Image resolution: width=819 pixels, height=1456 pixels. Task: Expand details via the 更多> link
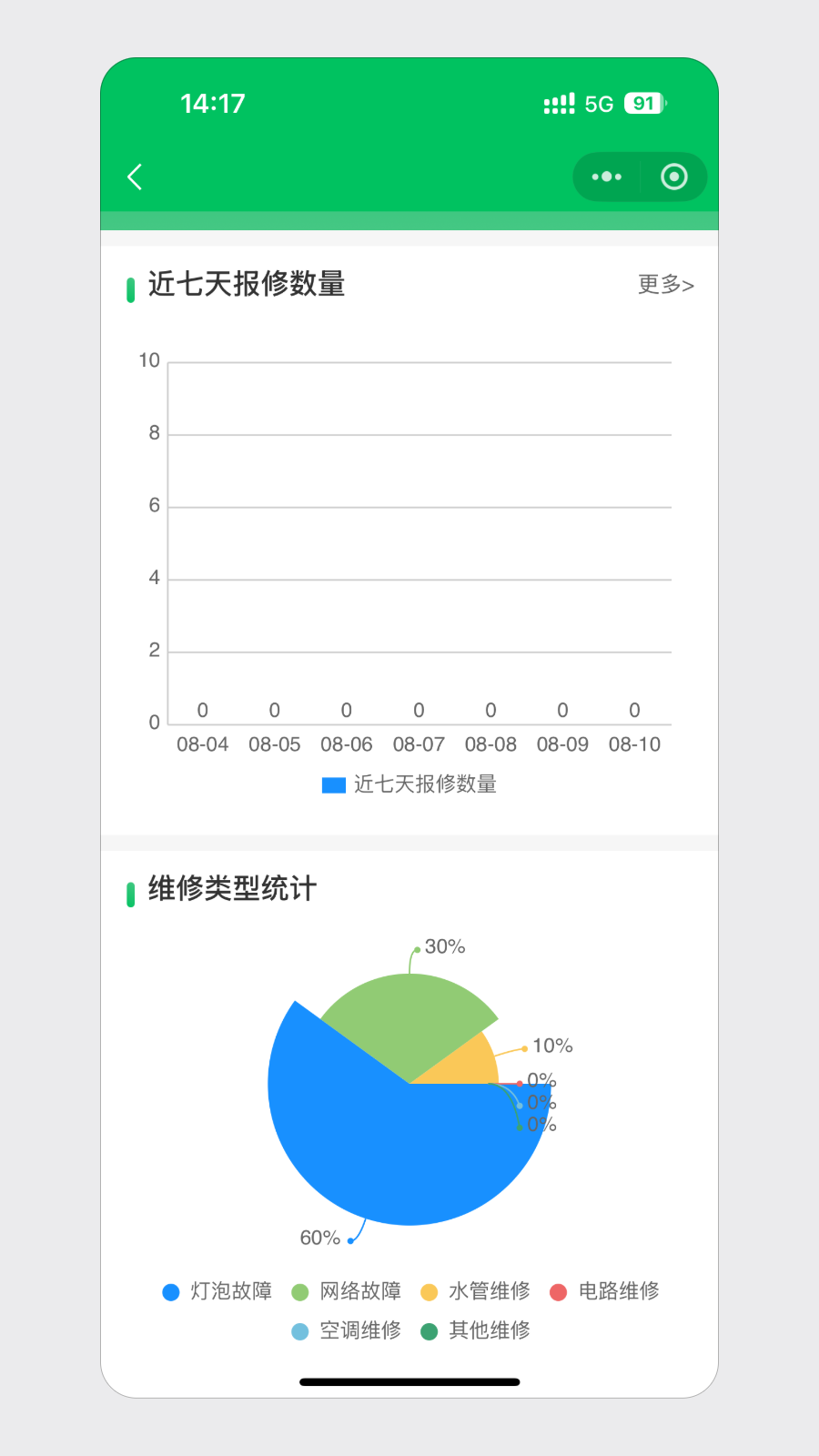coord(665,285)
